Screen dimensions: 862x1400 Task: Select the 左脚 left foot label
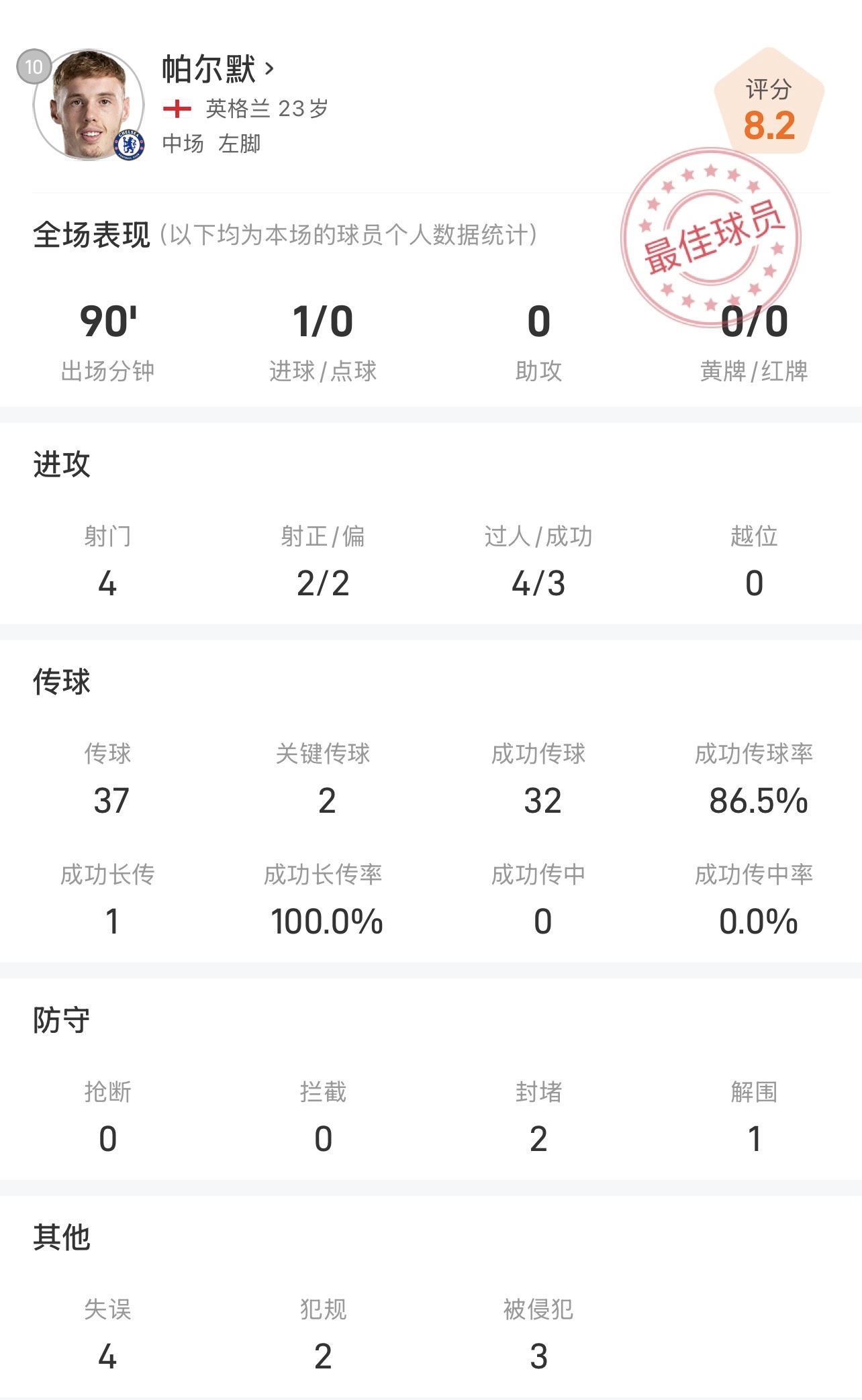click(243, 143)
